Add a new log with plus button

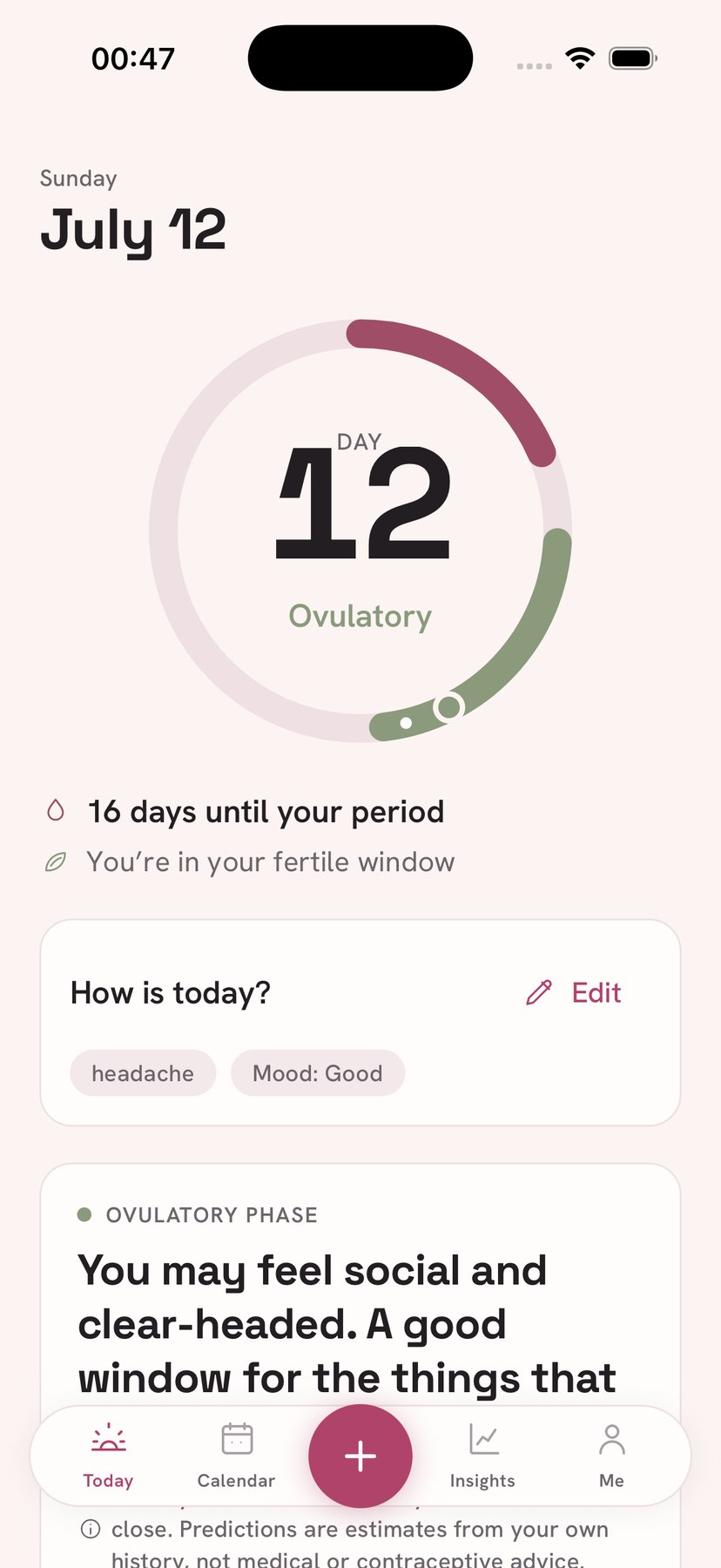tap(360, 1456)
